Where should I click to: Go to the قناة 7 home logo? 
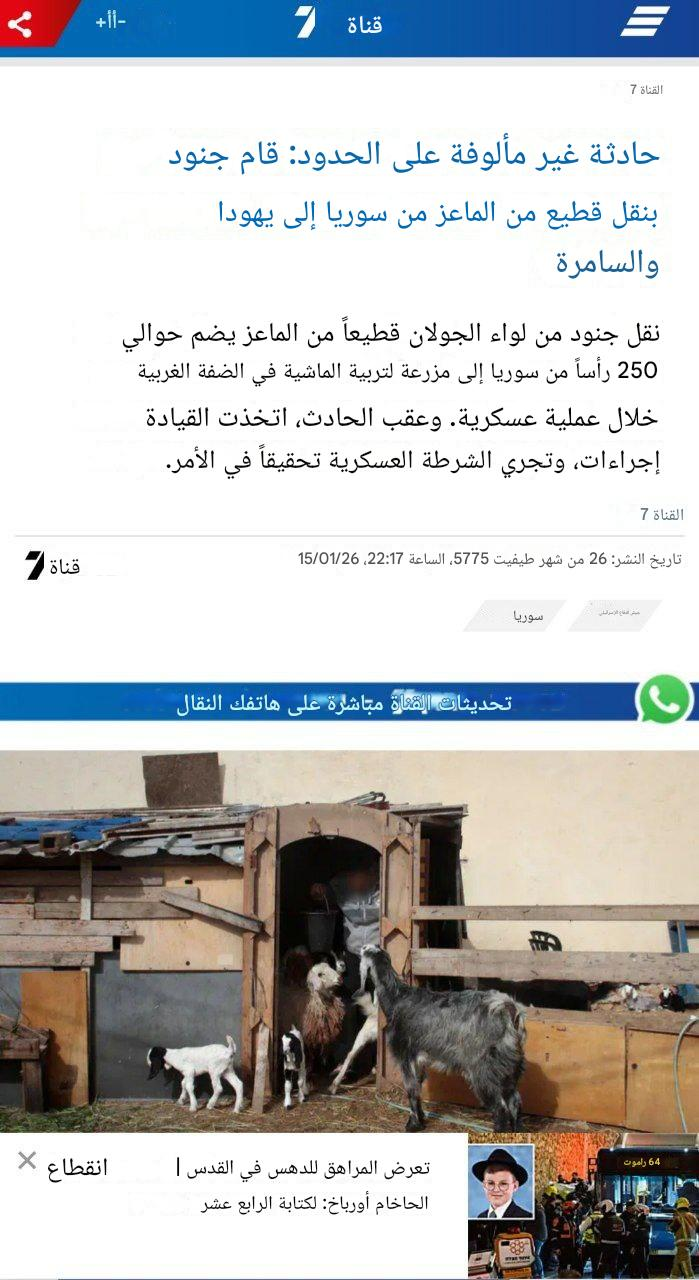338,23
